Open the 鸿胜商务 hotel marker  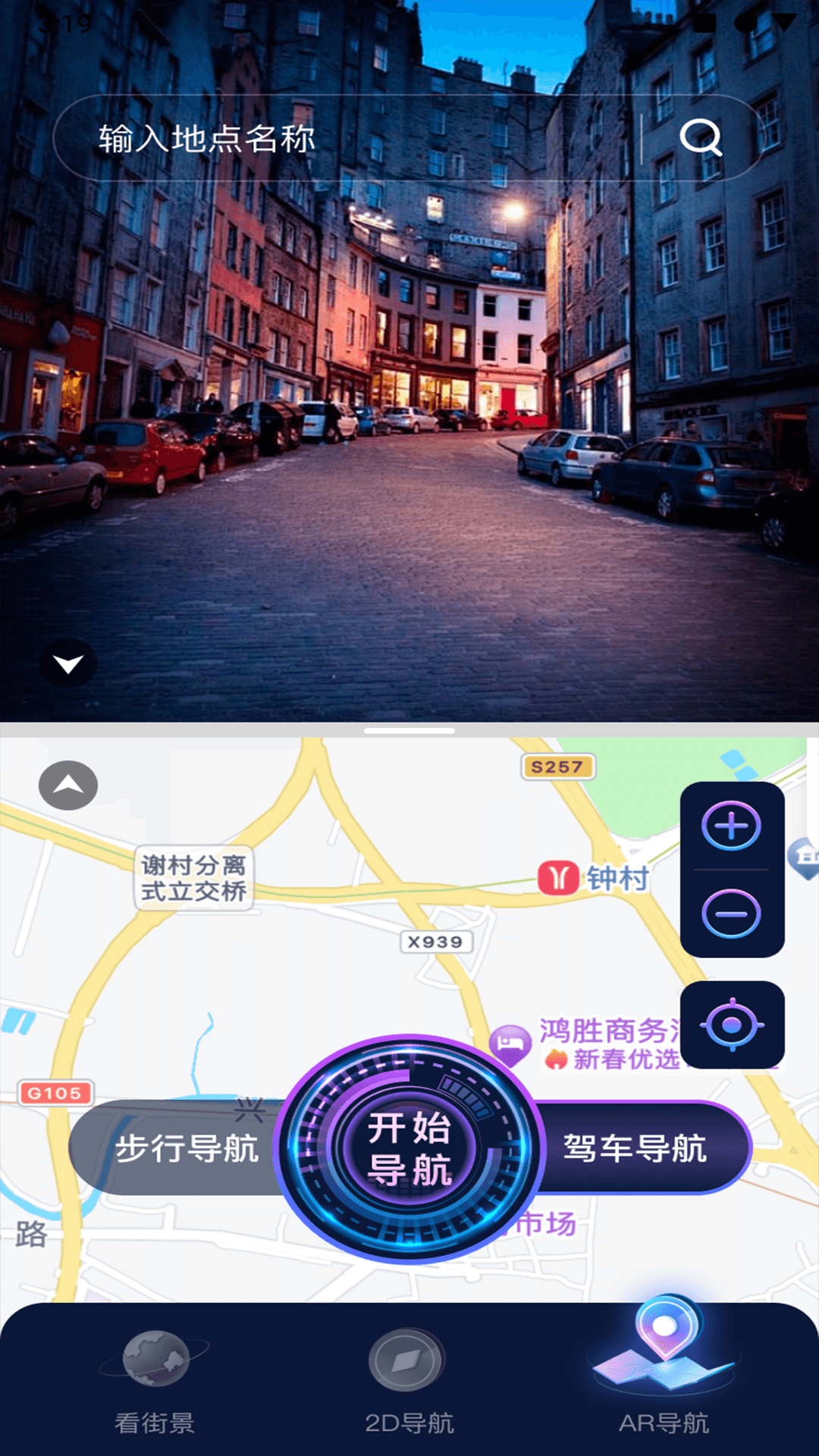[510, 1044]
